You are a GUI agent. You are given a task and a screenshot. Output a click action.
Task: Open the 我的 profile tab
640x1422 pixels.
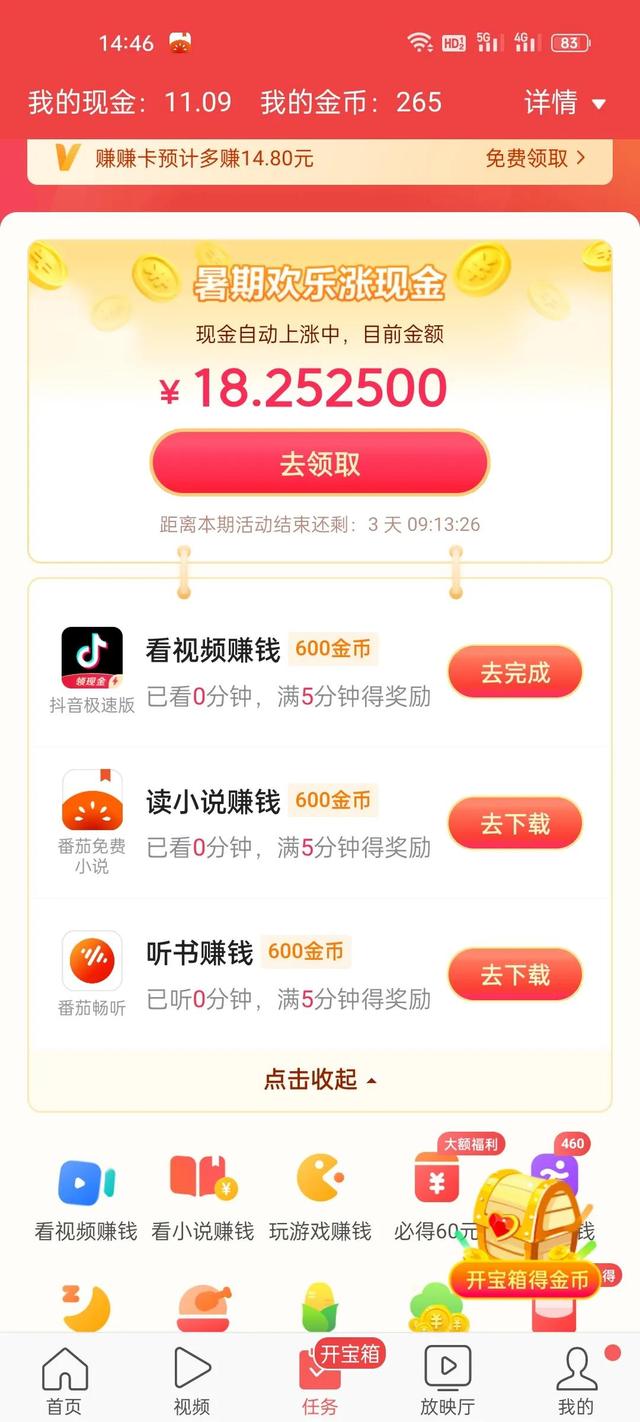[576, 1380]
